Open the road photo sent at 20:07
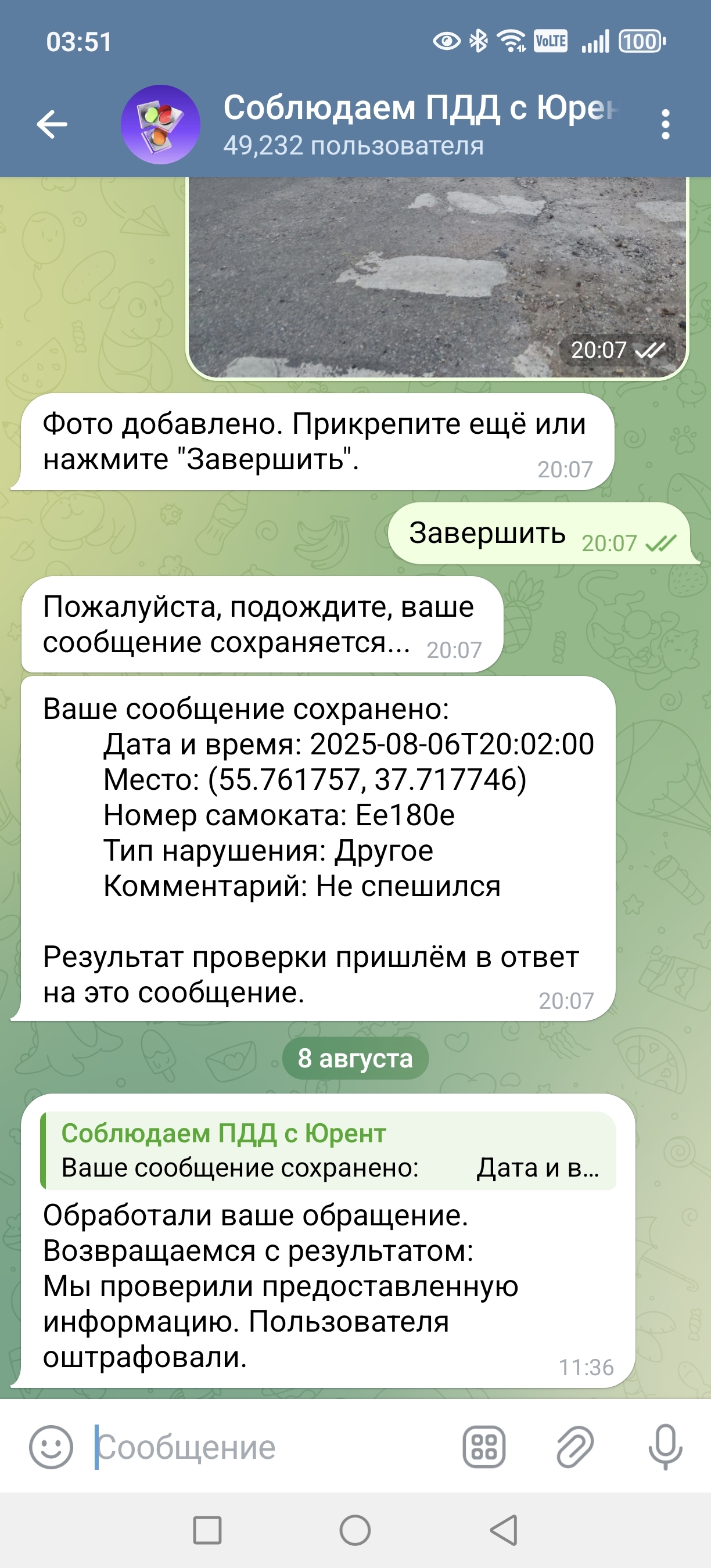Viewport: 711px width, 1568px height. [437, 278]
